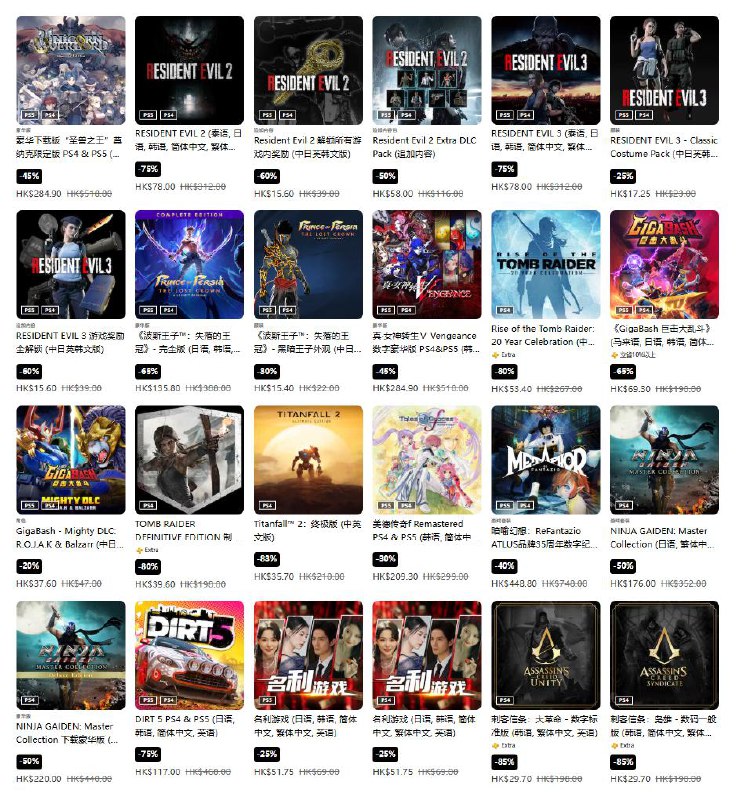The image size is (737, 800).
Task: Open RESIDENT EVIL 2 game at HK$78.00
Action: click(190, 70)
